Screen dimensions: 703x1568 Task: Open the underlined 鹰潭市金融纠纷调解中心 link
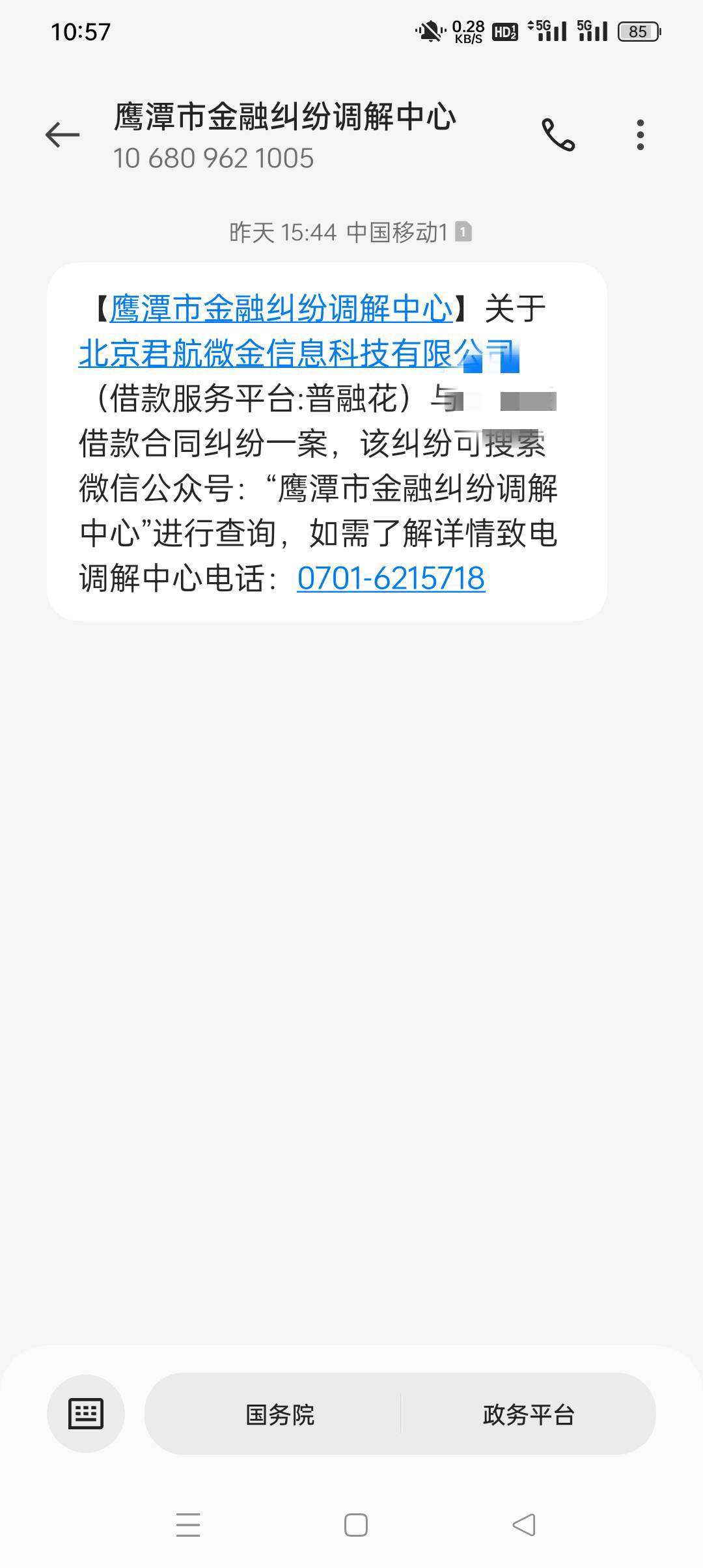(x=281, y=309)
